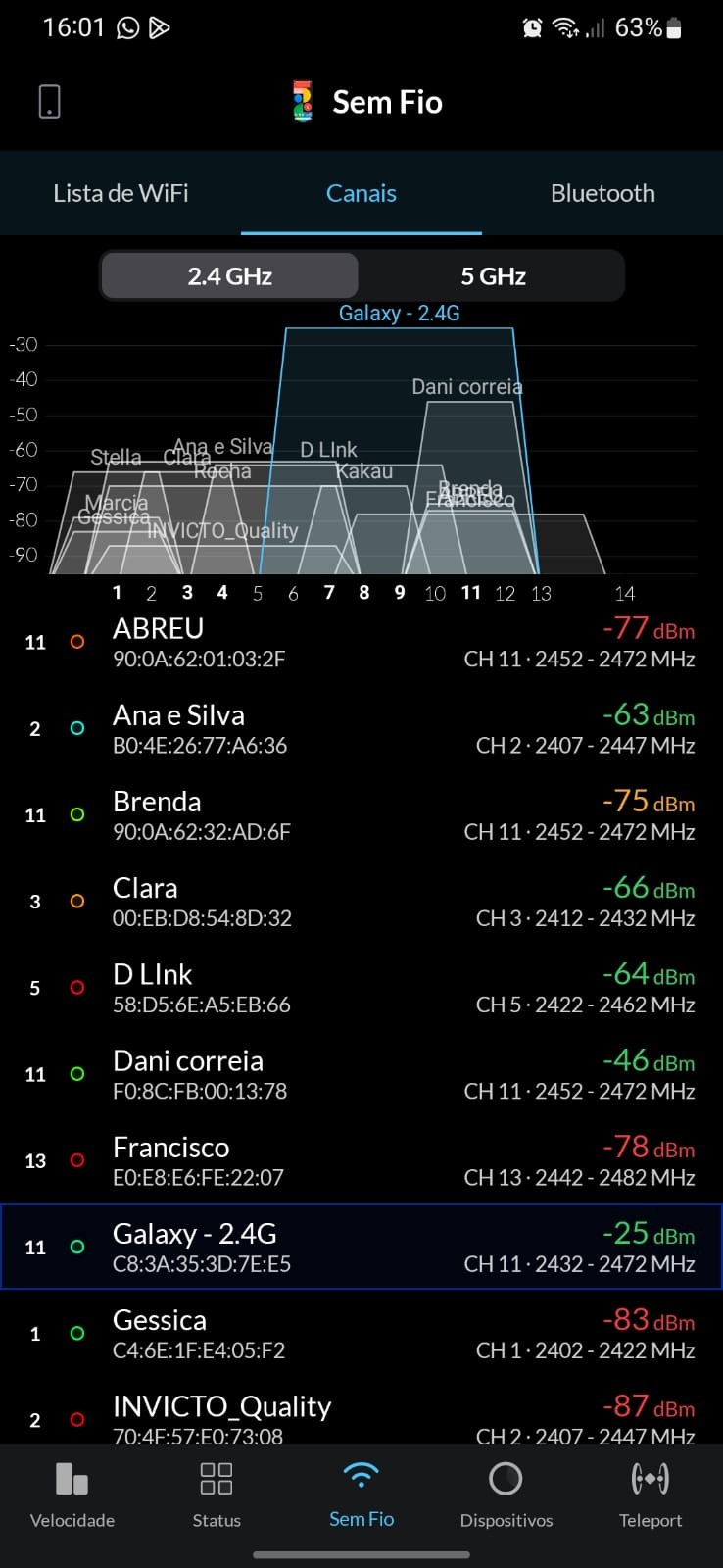723x1568 pixels.
Task: Open the phone device icon
Action: [x=49, y=101]
